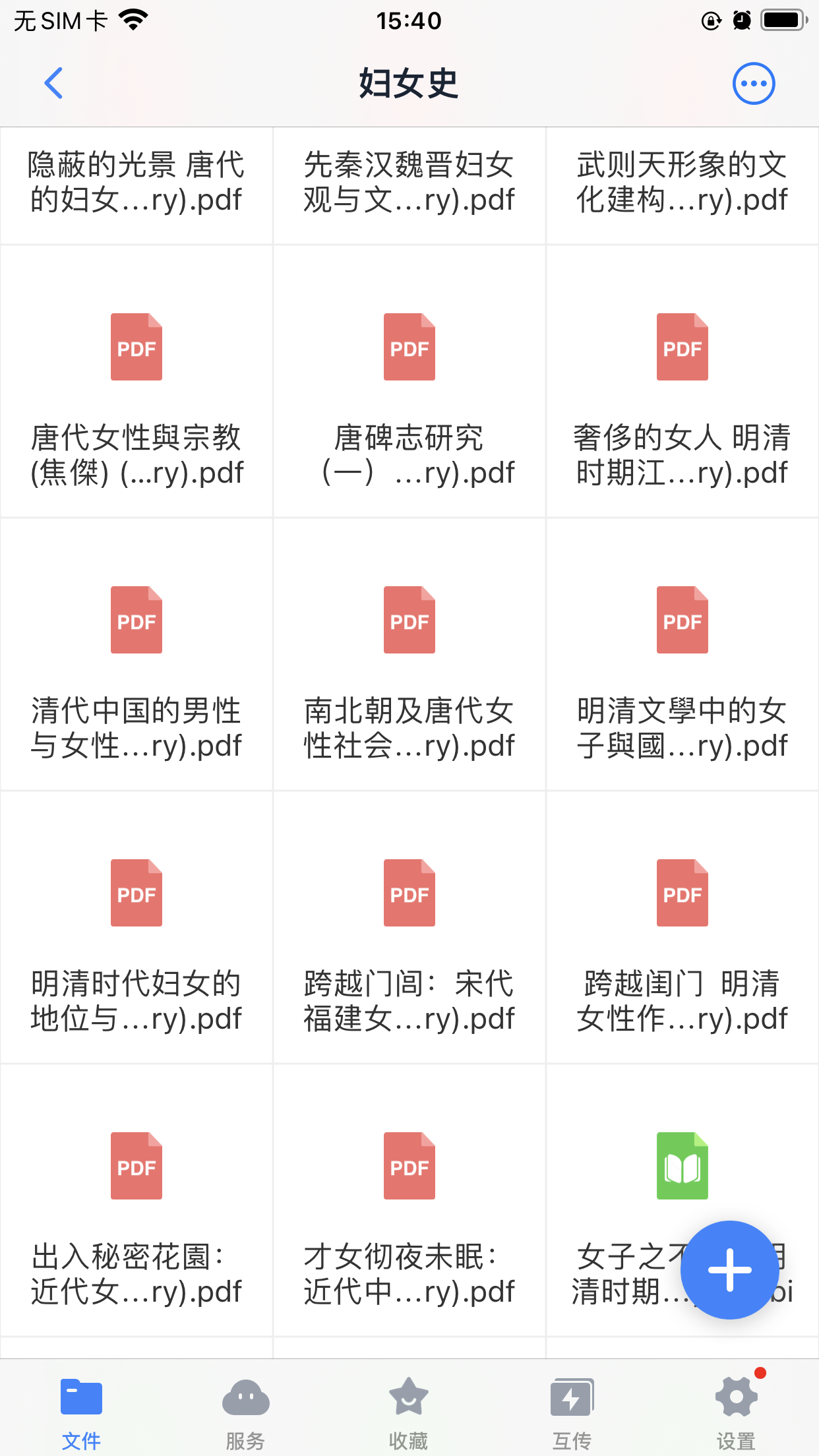The height and width of the screenshot is (1456, 819).
Task: Tap the blue plus add button
Action: tap(729, 1269)
